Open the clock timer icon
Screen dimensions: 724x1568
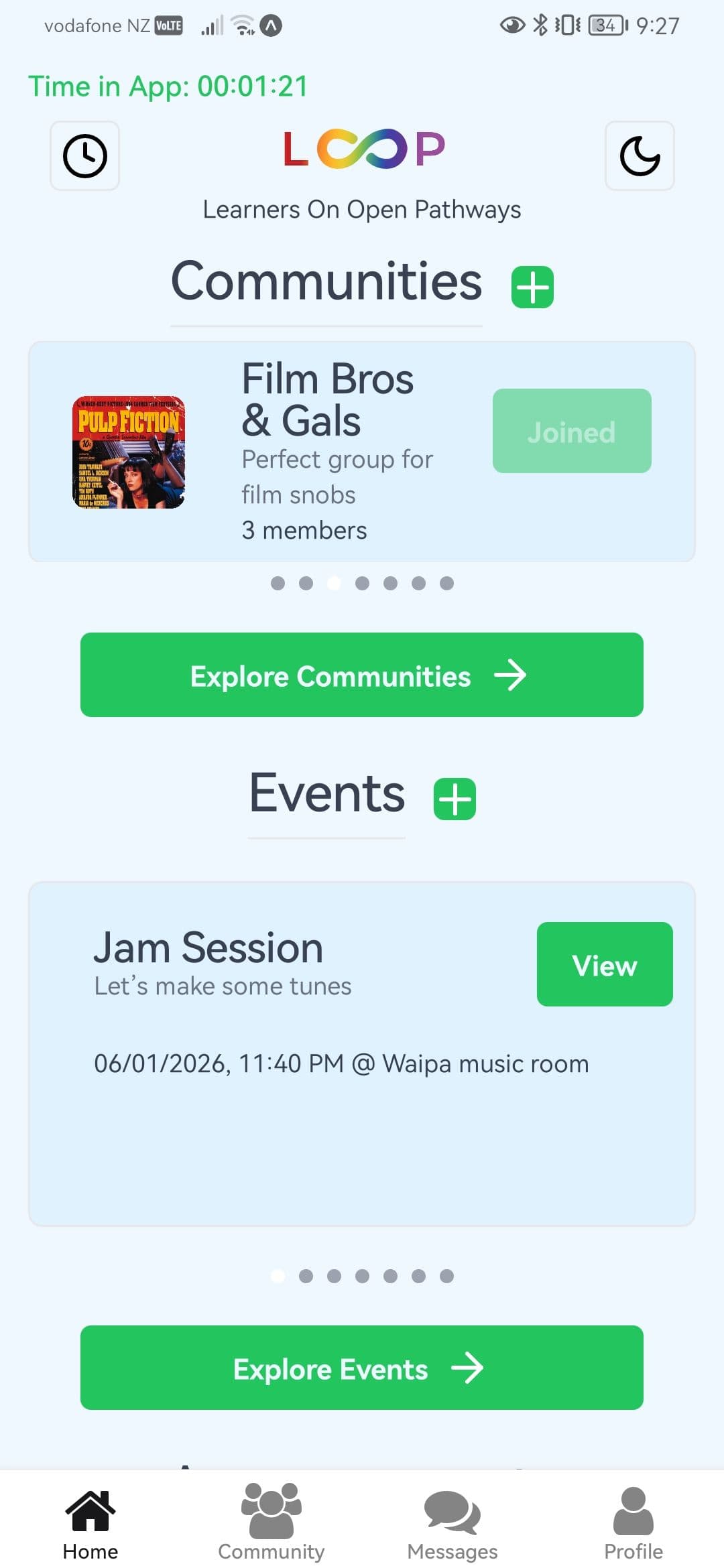pyautogui.click(x=85, y=156)
